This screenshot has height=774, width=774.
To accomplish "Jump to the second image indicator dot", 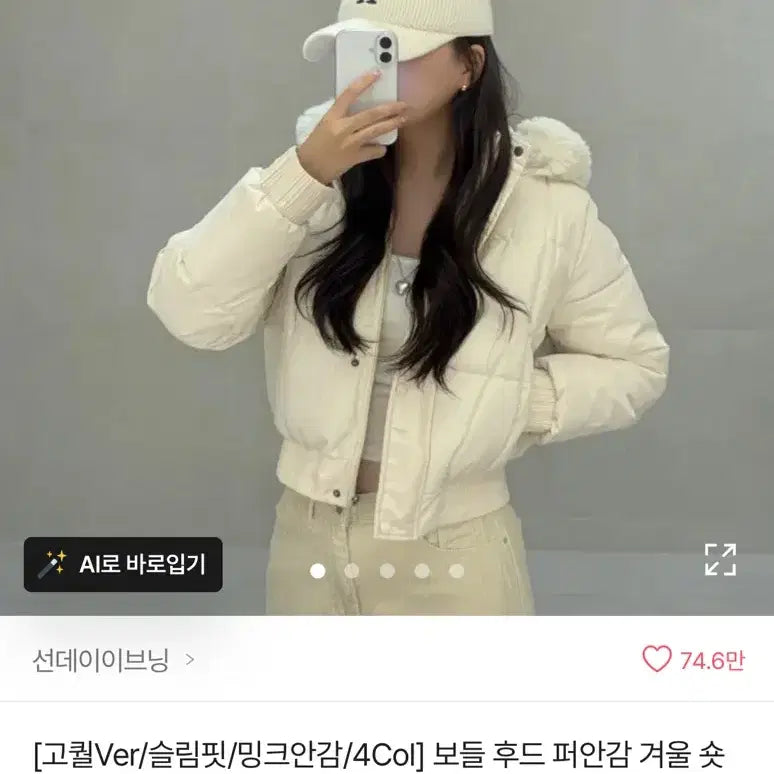I will (x=352, y=571).
